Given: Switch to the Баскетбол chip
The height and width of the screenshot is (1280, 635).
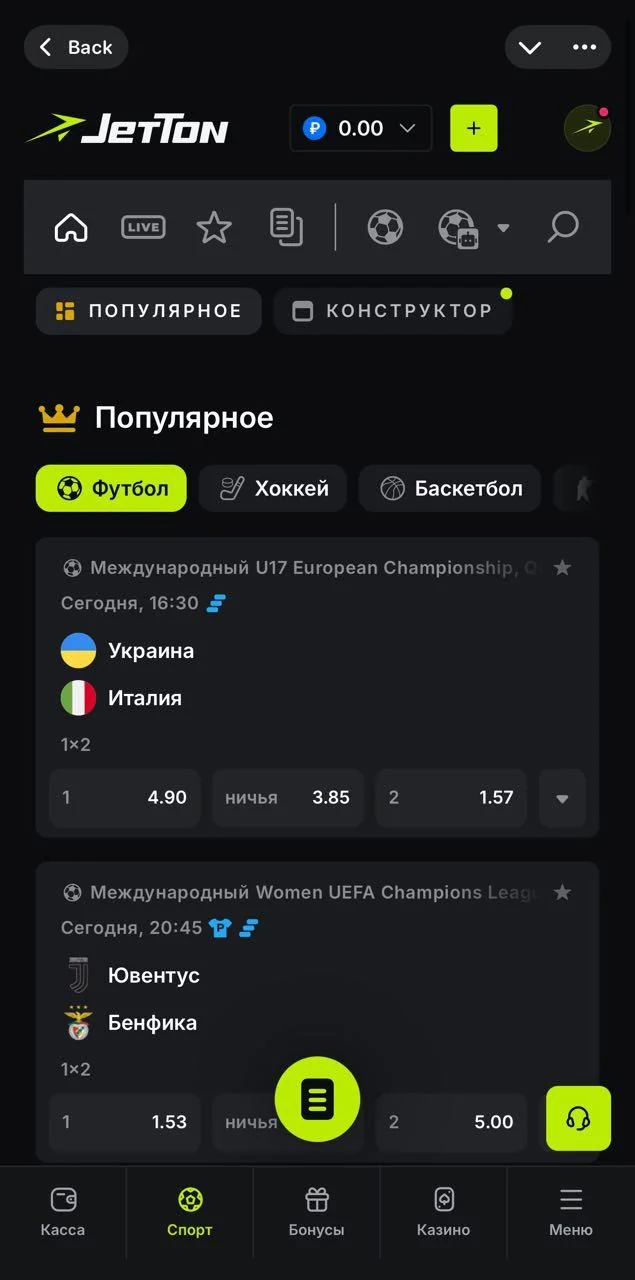Looking at the screenshot, I should pos(450,488).
